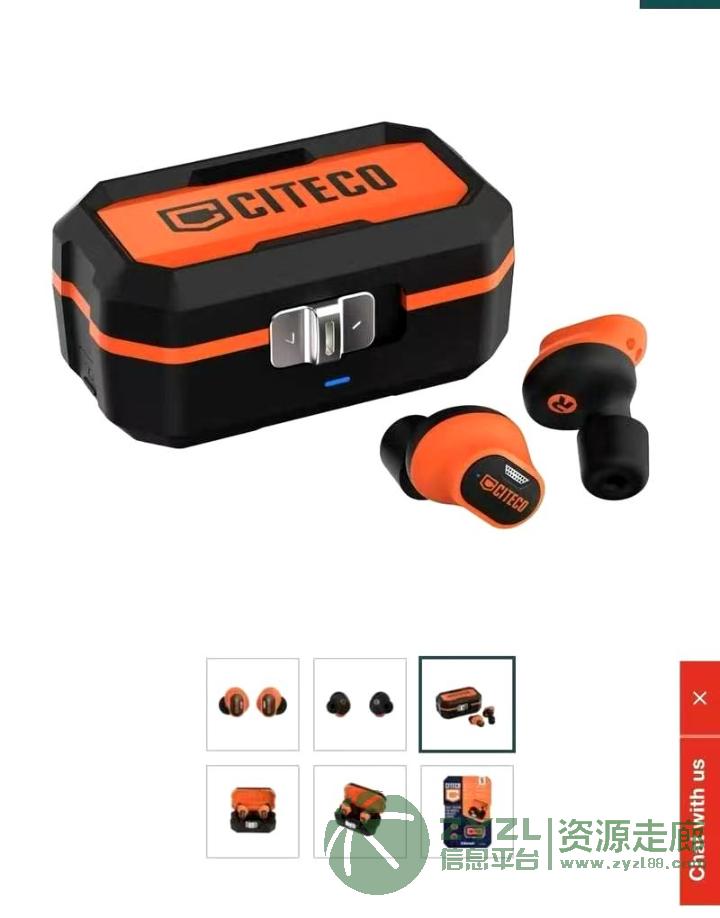Viewport: 720px width, 918px height.
Task: Dismiss the Chat with us tab
Action: point(699,697)
